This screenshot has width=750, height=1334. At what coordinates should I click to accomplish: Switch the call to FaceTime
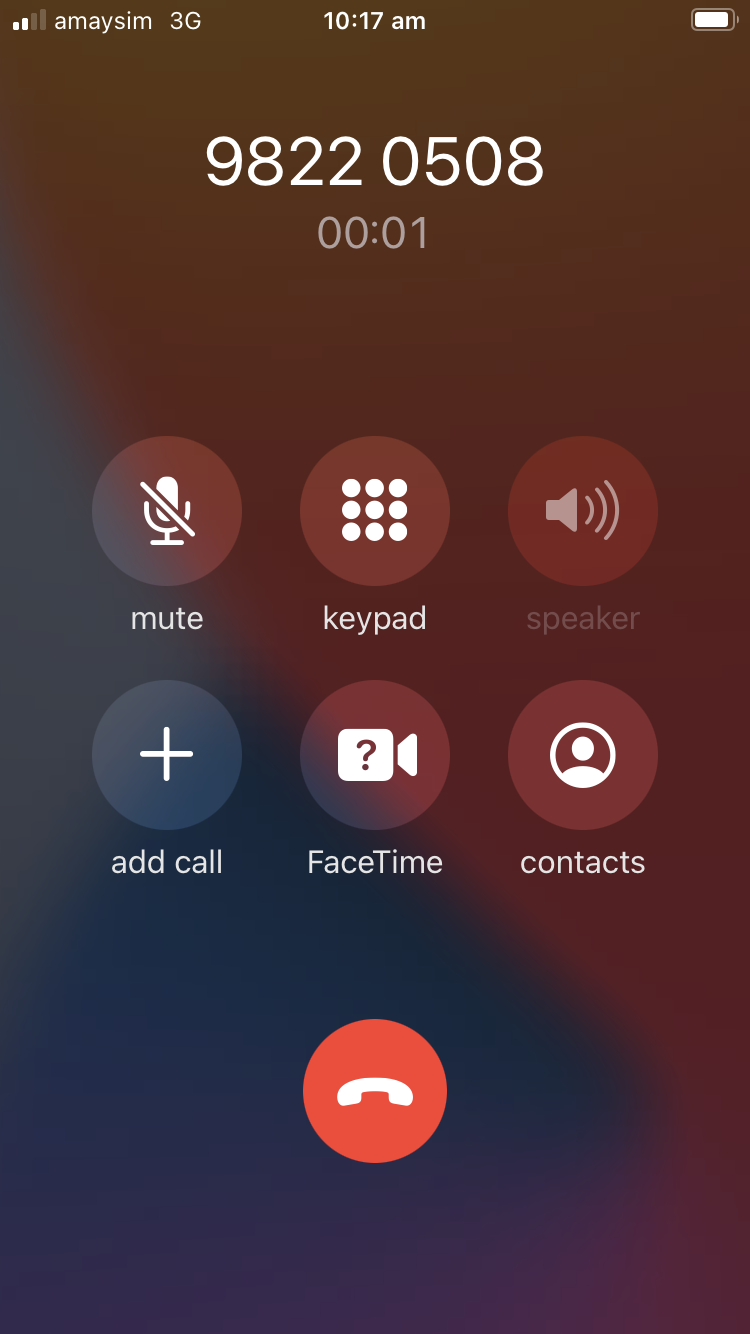[375, 754]
